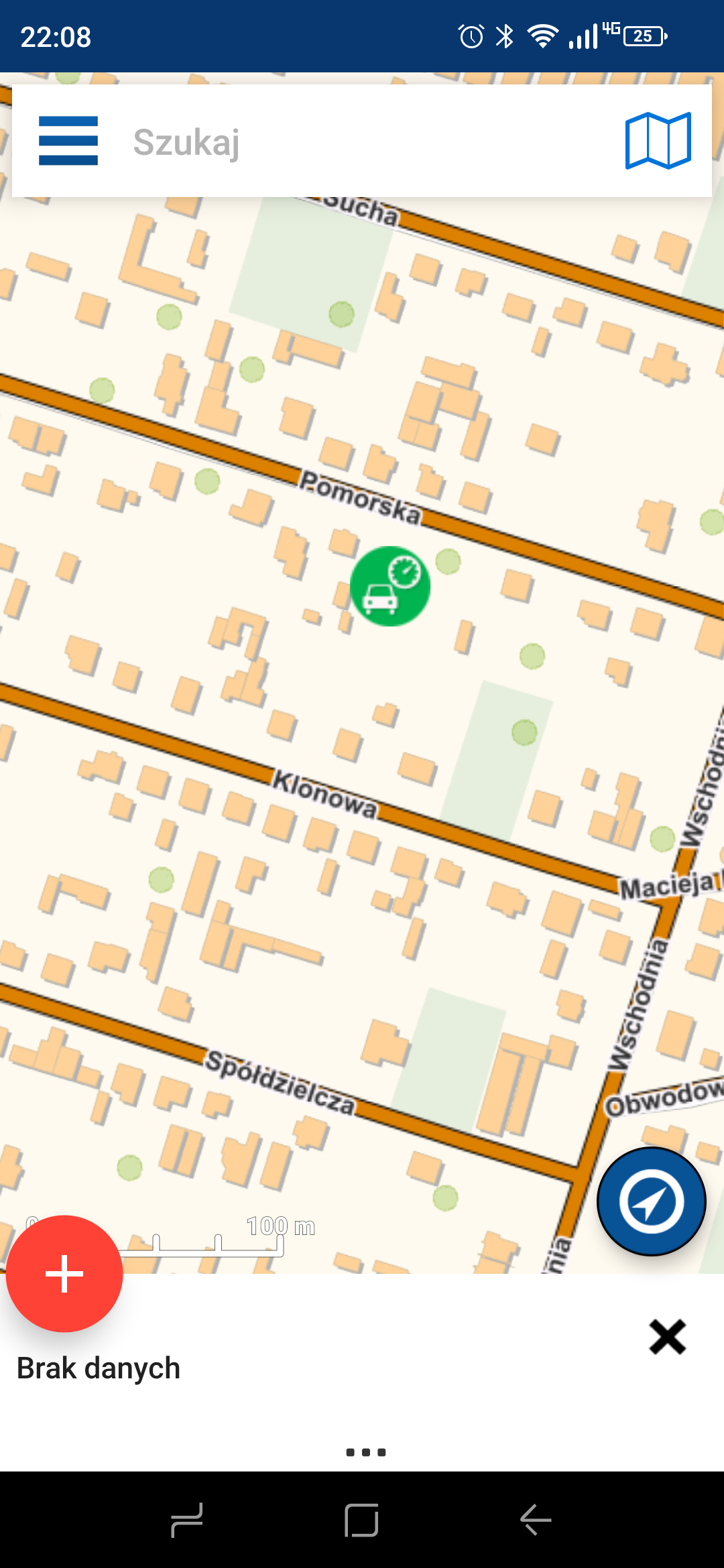724x1568 pixels.
Task: Go back with system back button
Action: click(536, 1520)
